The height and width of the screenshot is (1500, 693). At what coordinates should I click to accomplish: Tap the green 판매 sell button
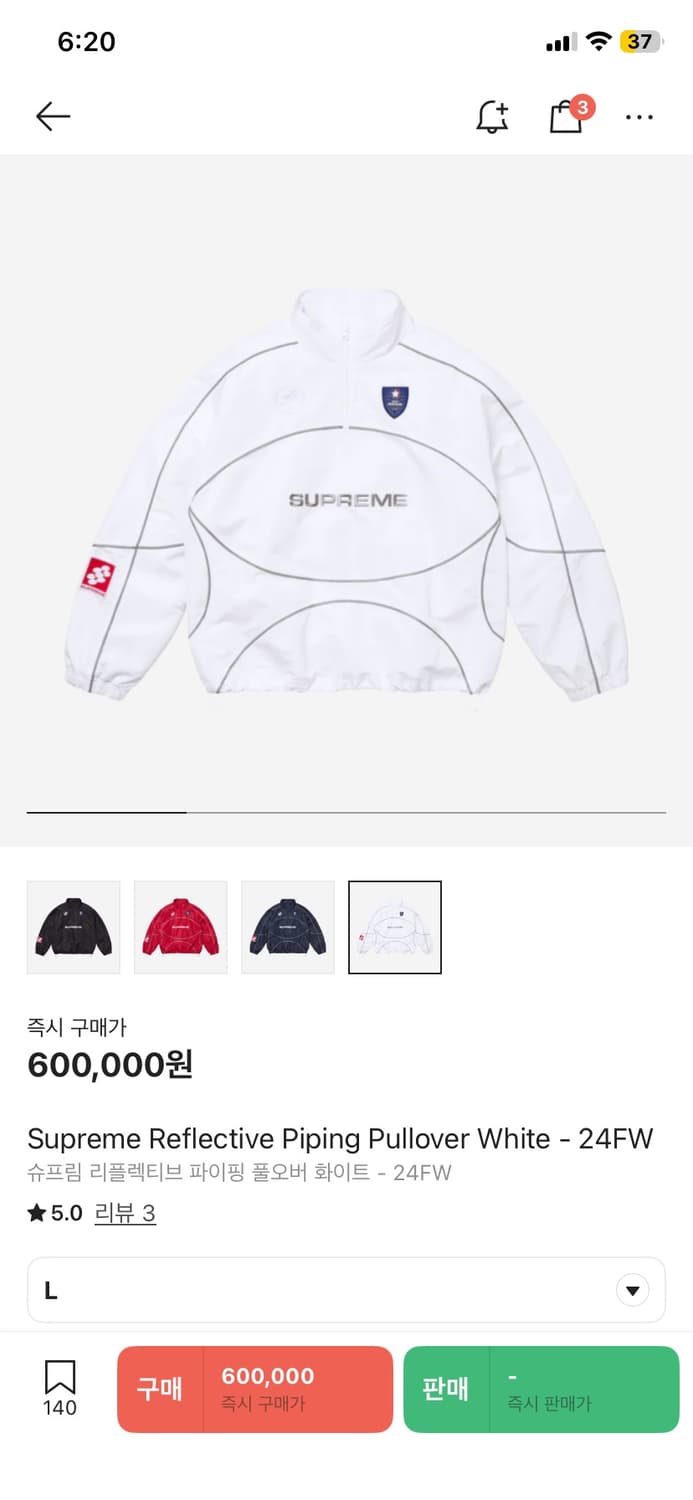coord(540,1389)
